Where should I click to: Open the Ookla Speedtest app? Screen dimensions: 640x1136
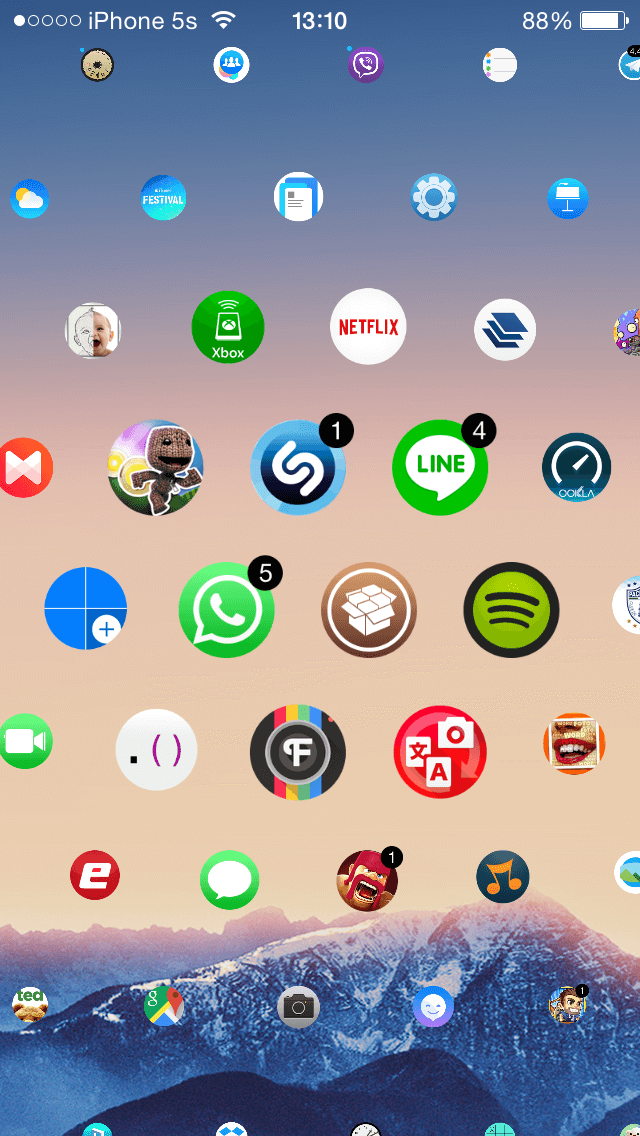point(576,467)
